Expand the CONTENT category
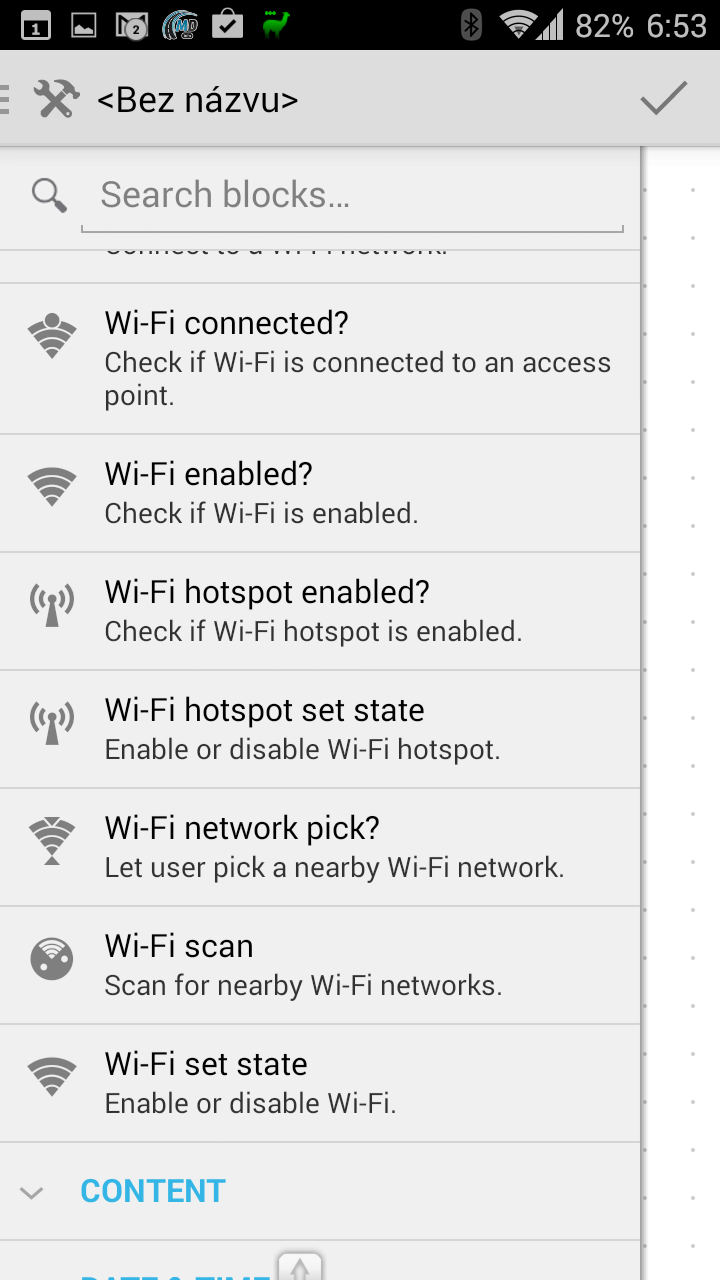Screen dimensions: 720x1280 [320, 1191]
